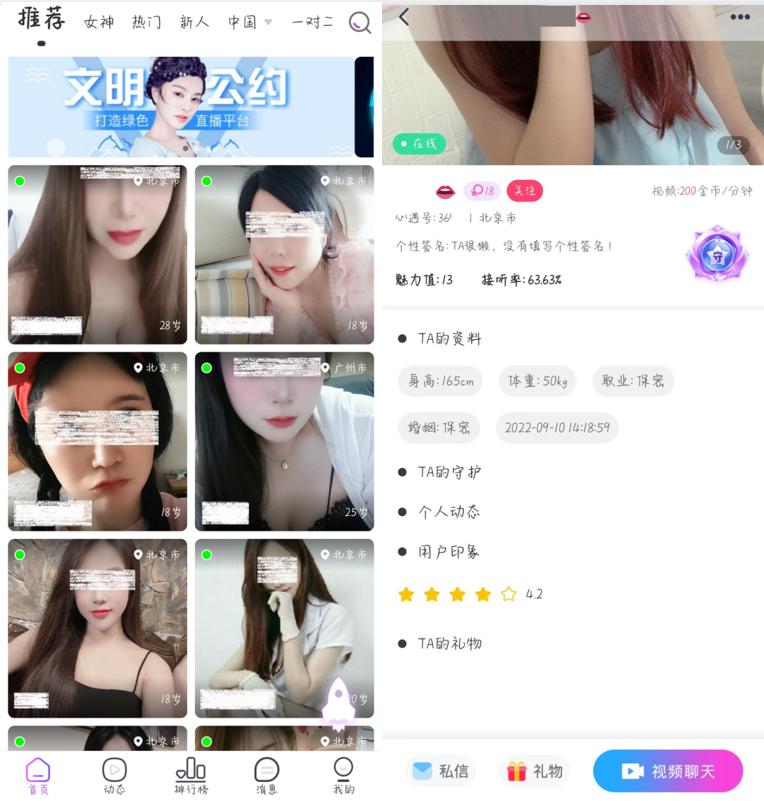Open the three-dot overflow menu

click(x=740, y=17)
